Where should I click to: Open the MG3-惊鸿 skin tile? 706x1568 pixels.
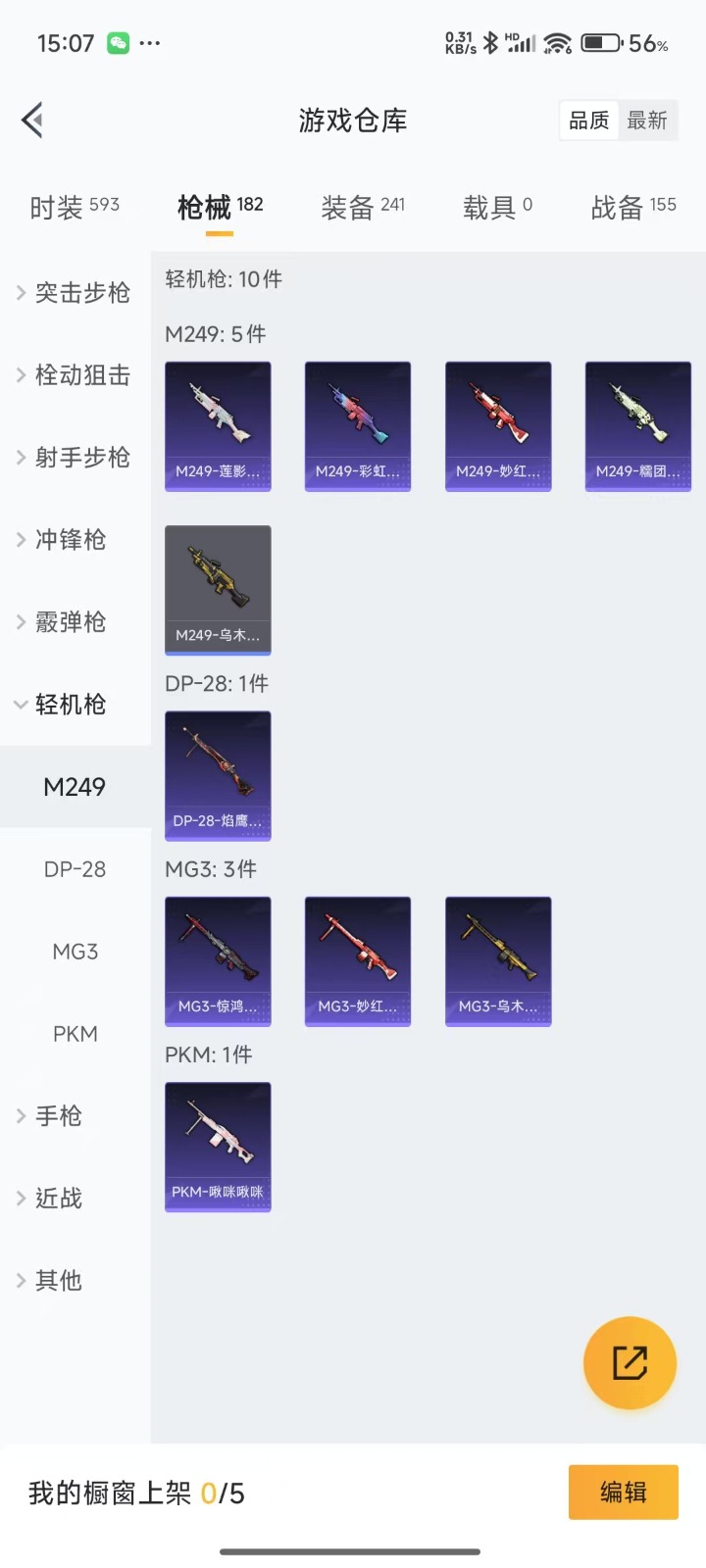(x=218, y=961)
